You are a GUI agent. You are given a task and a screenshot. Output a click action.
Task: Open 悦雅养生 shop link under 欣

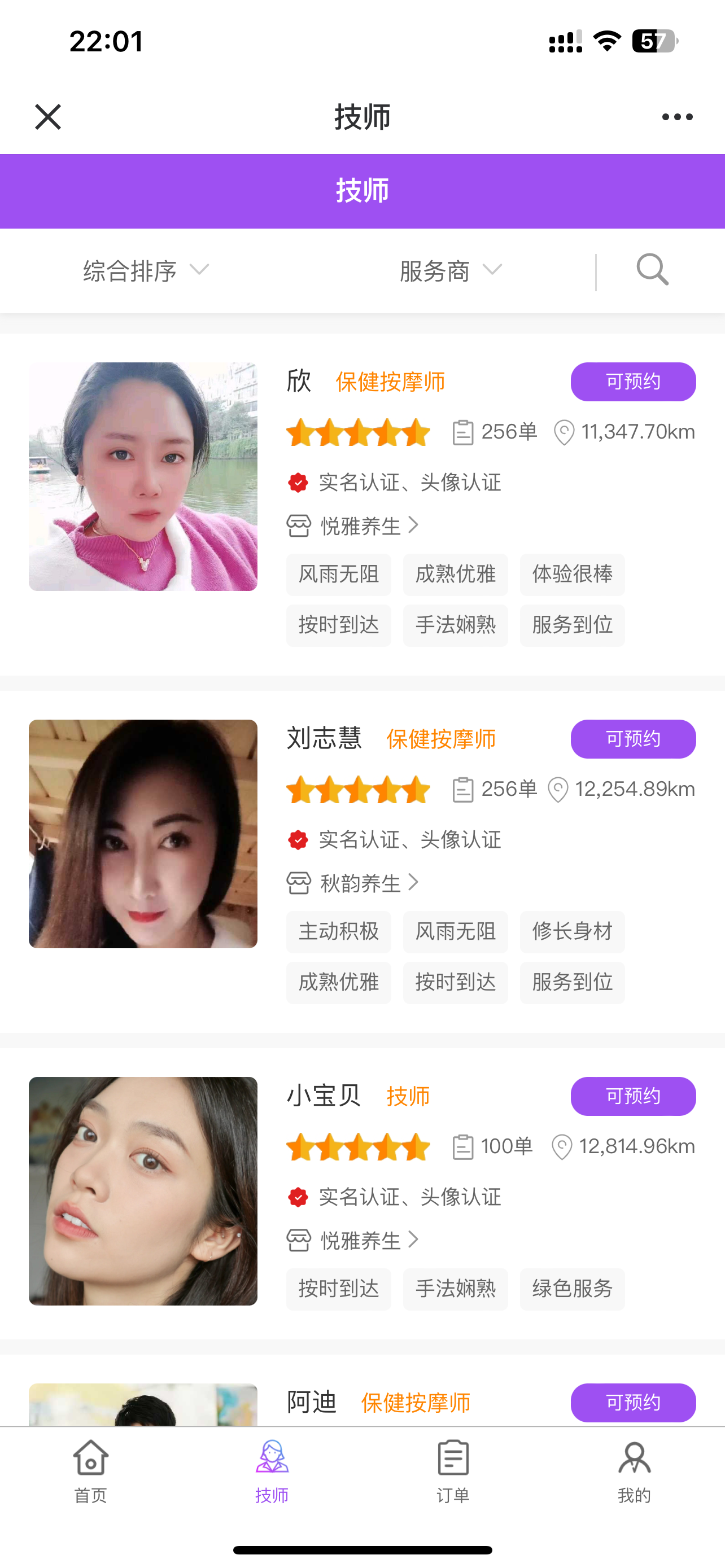tap(360, 526)
